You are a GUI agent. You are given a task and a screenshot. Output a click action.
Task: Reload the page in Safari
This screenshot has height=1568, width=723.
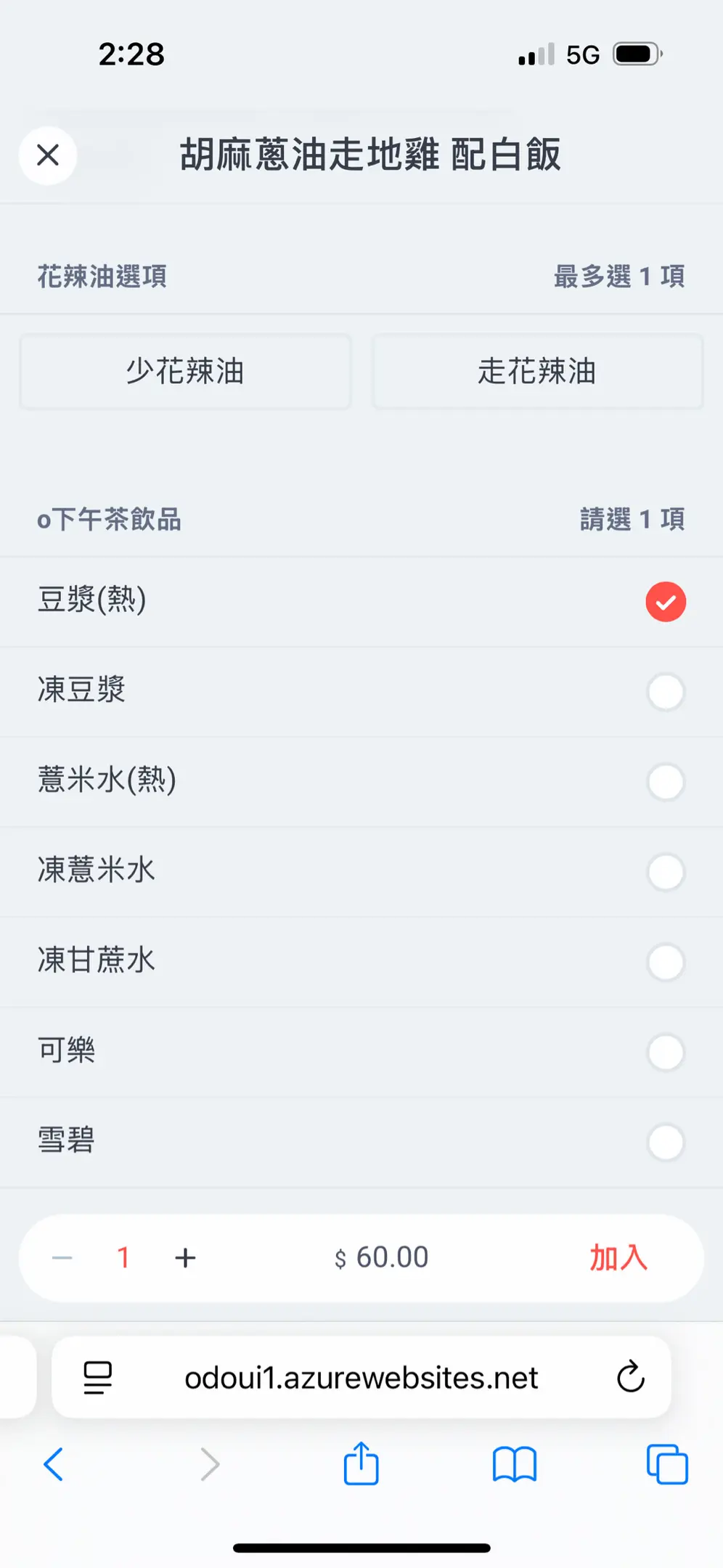click(630, 1377)
